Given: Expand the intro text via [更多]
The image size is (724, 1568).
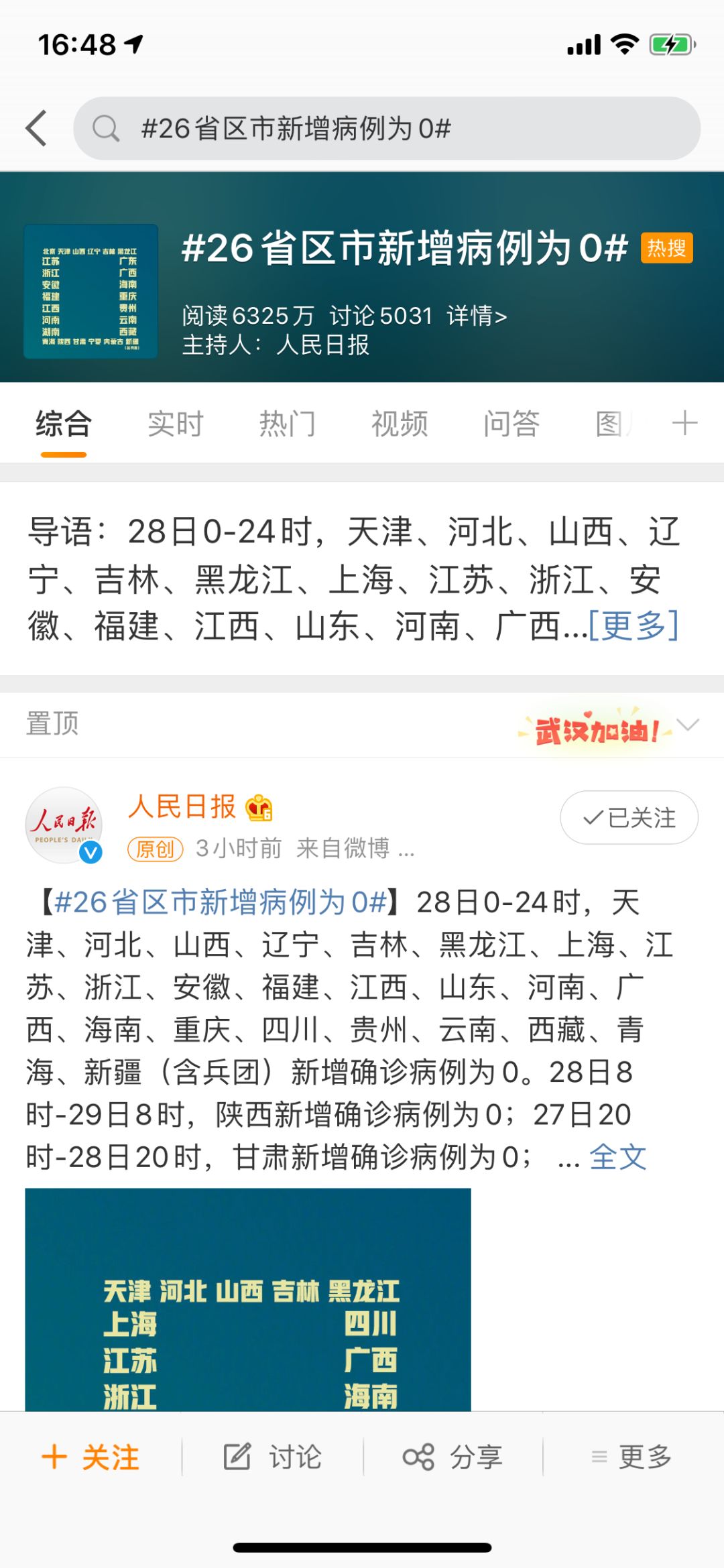Looking at the screenshot, I should tap(633, 625).
